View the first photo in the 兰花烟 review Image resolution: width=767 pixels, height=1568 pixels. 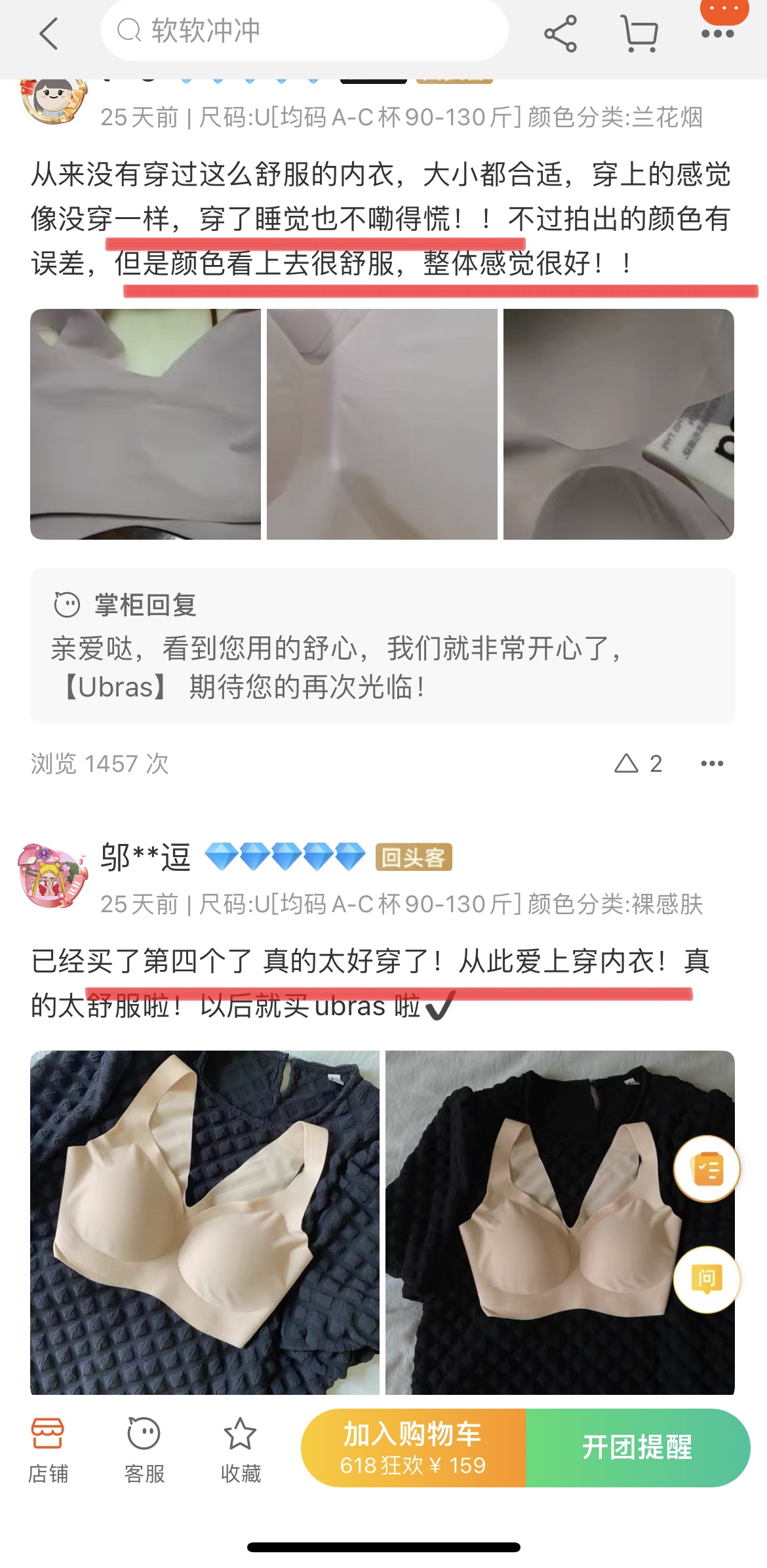(x=146, y=424)
